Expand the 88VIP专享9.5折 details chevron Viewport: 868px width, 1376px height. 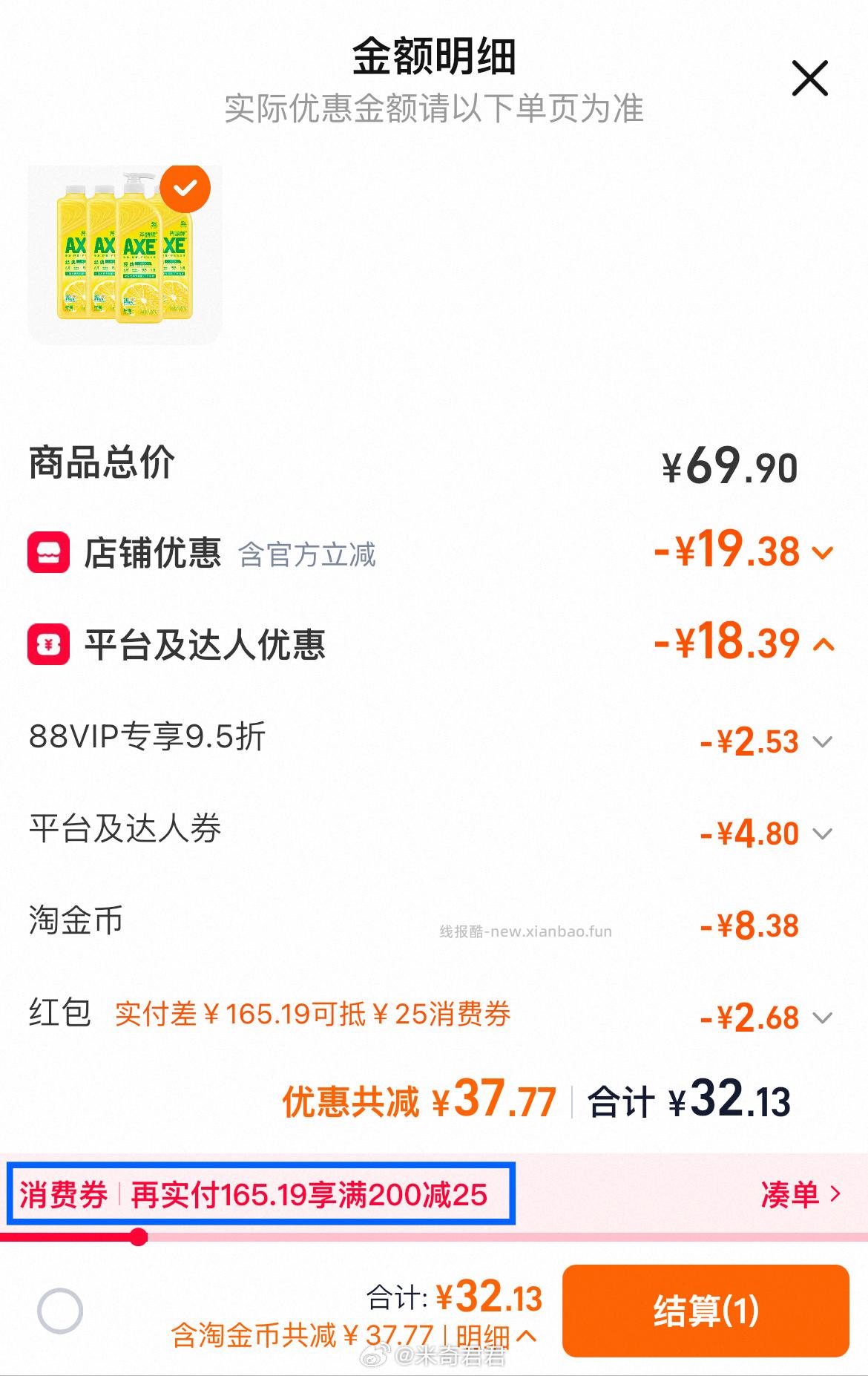(x=821, y=741)
